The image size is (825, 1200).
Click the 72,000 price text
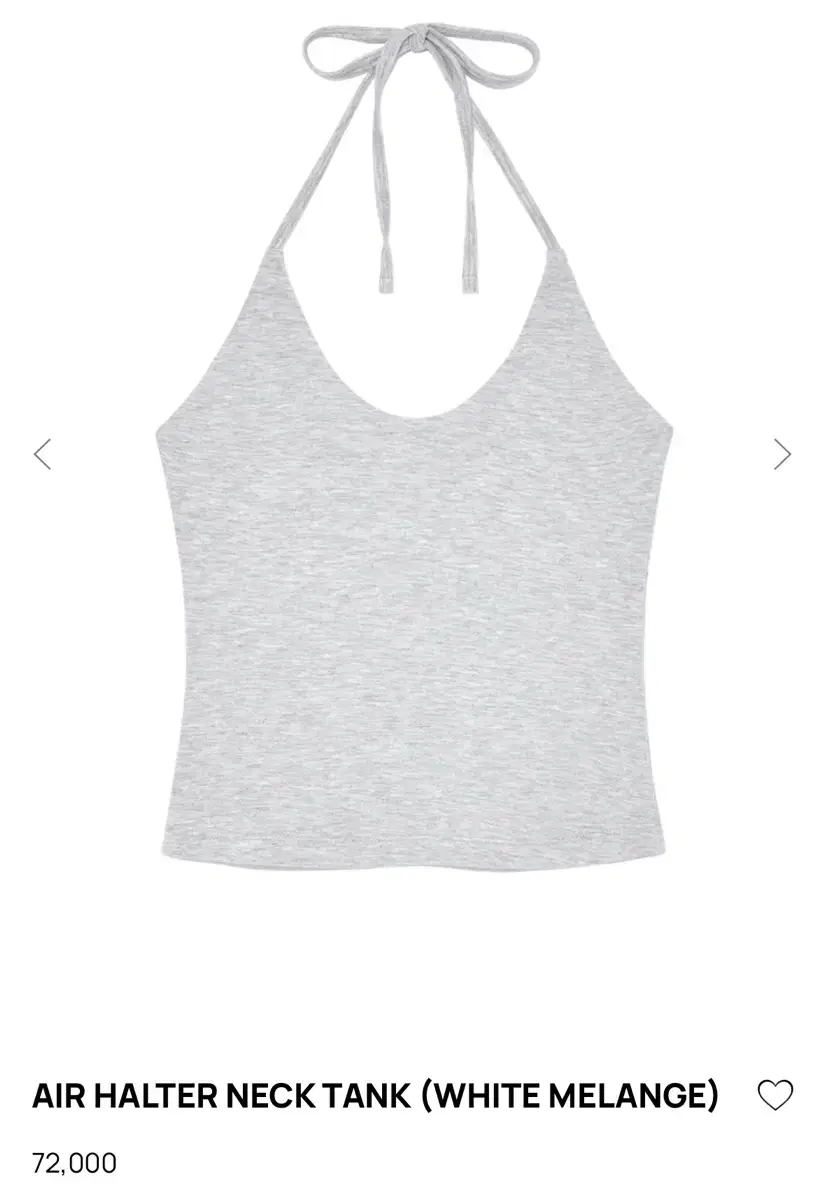point(73,1163)
